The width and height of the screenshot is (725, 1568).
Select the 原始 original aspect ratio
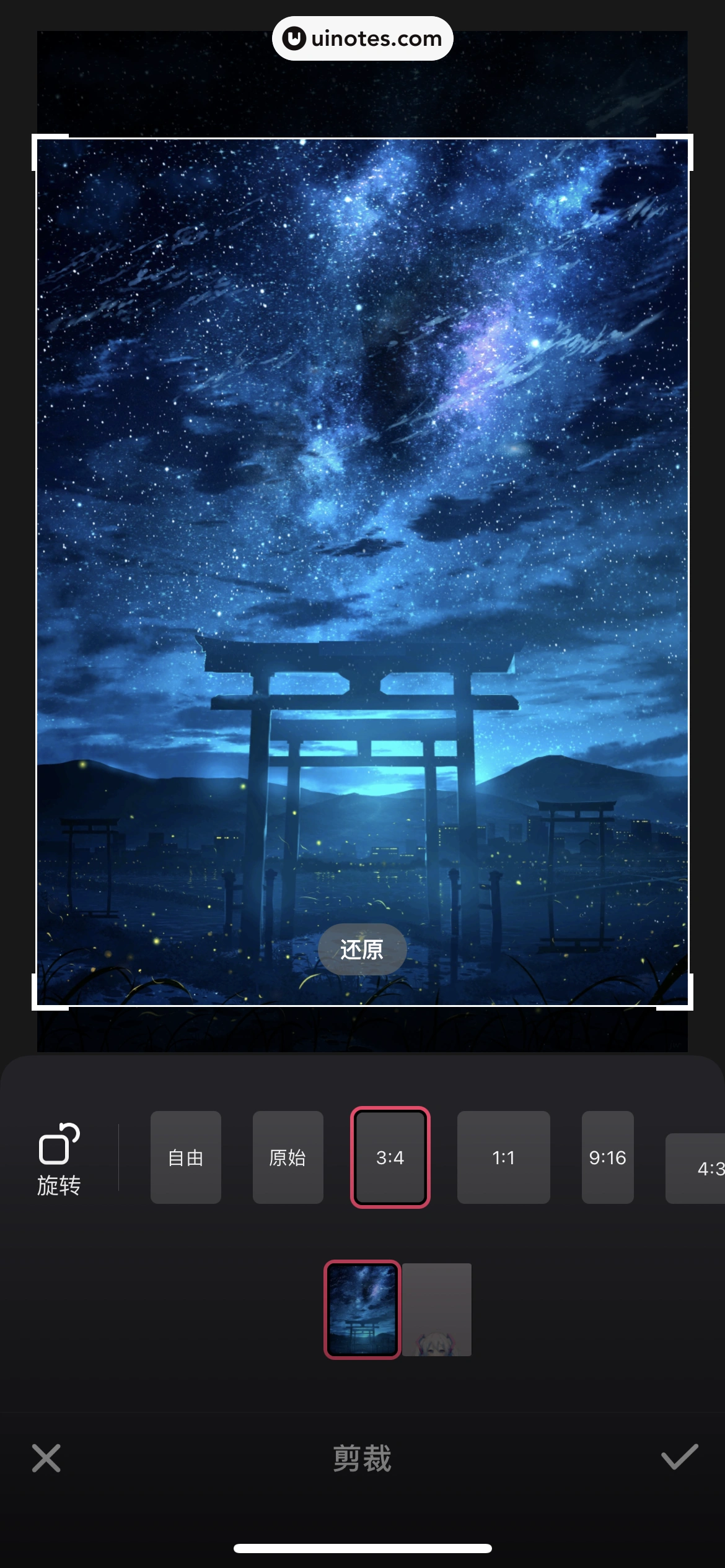coord(287,1157)
